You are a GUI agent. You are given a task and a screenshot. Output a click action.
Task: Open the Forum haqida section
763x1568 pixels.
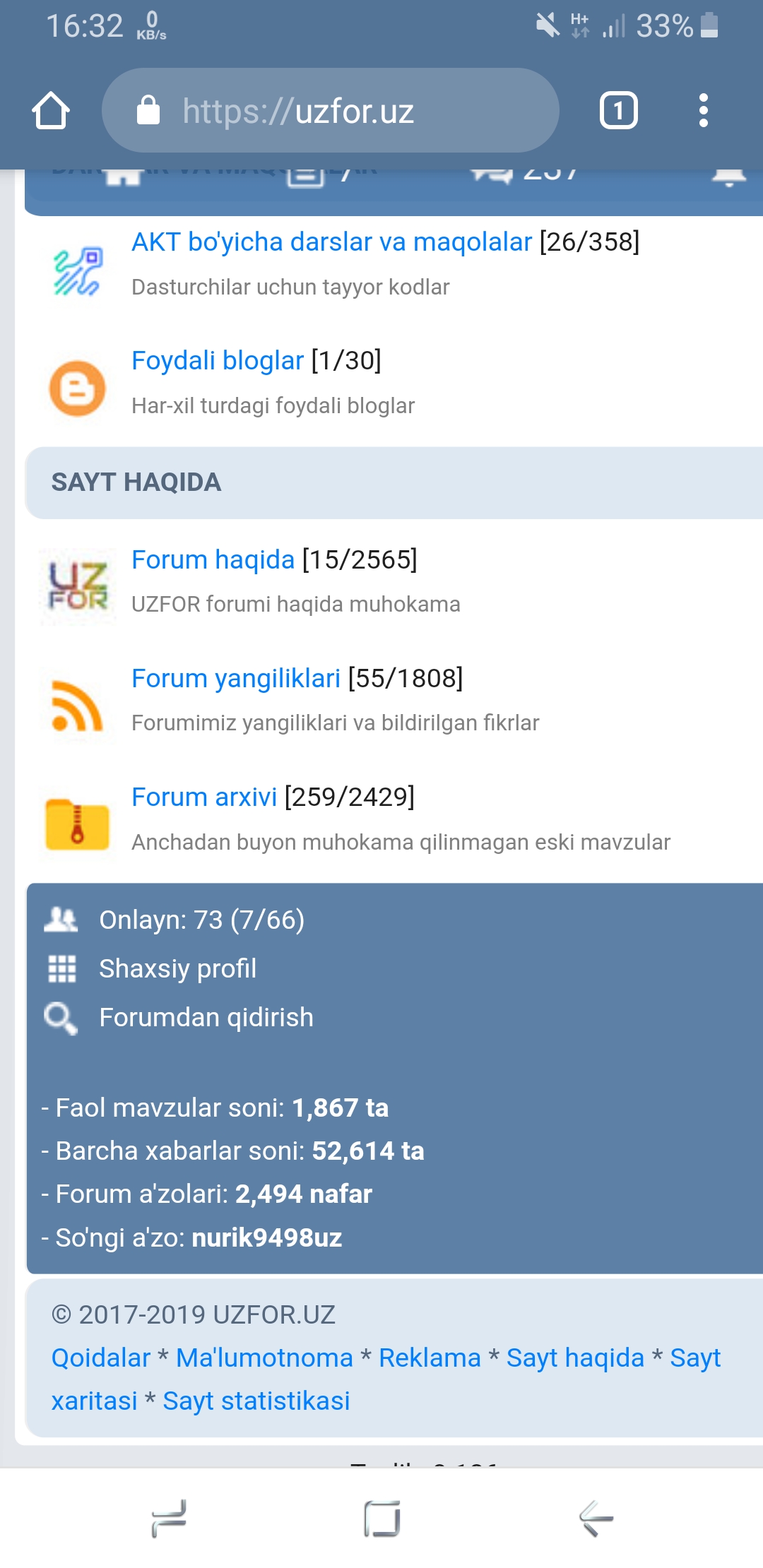(x=213, y=560)
